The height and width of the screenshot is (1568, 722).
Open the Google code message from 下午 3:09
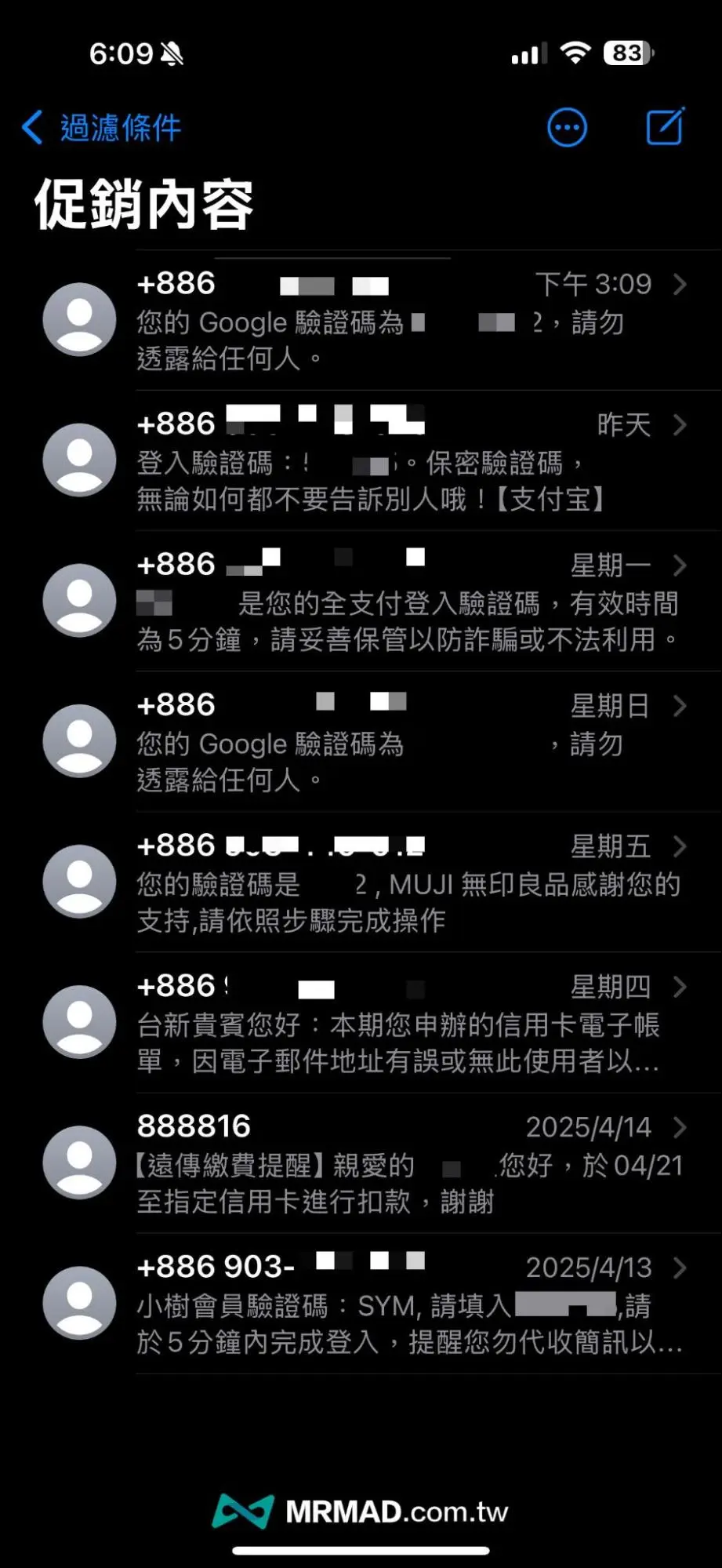(408, 322)
